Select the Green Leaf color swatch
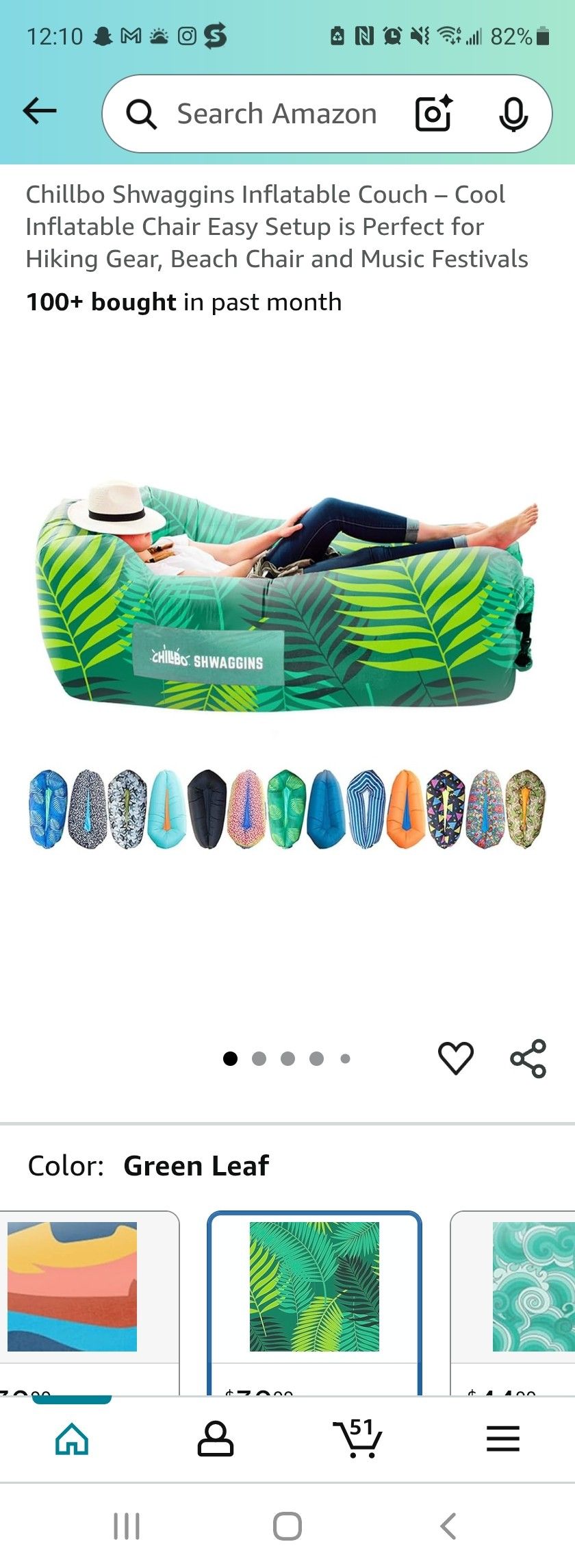Viewport: 575px width, 1568px height. coord(314,1286)
